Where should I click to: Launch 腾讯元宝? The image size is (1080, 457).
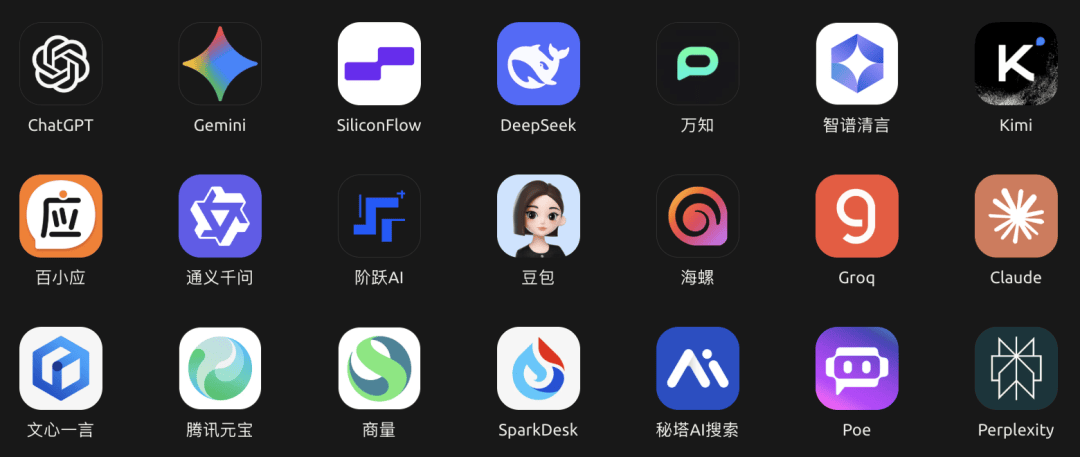[220, 368]
